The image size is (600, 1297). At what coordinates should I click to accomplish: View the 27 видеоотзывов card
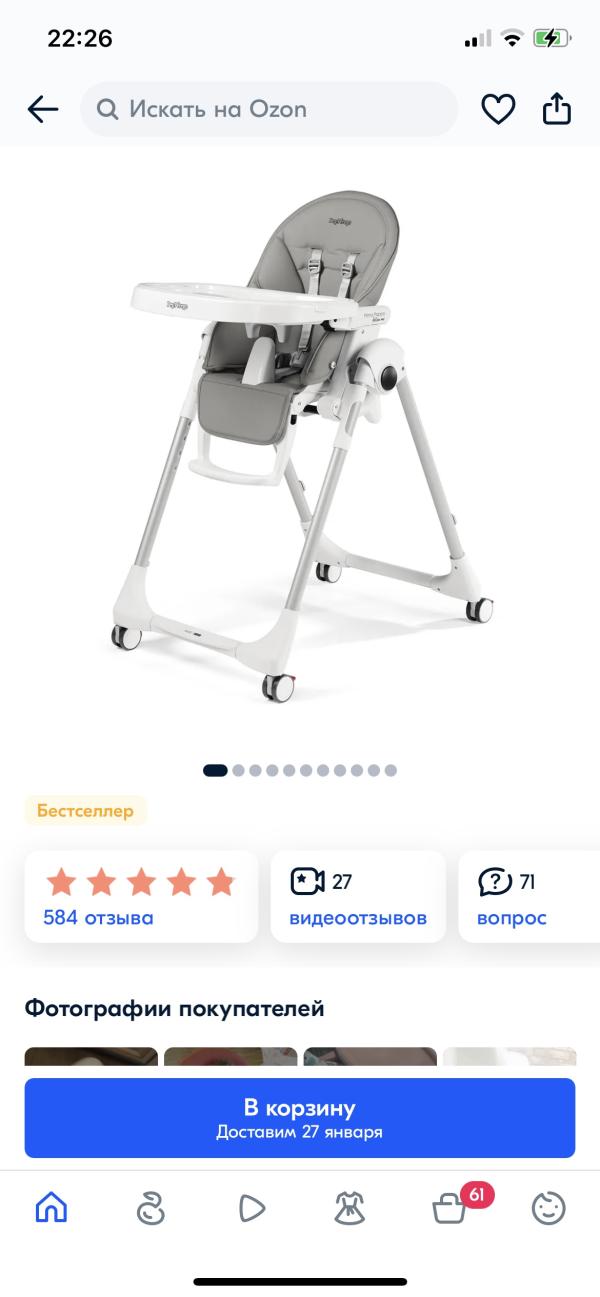tap(358, 896)
